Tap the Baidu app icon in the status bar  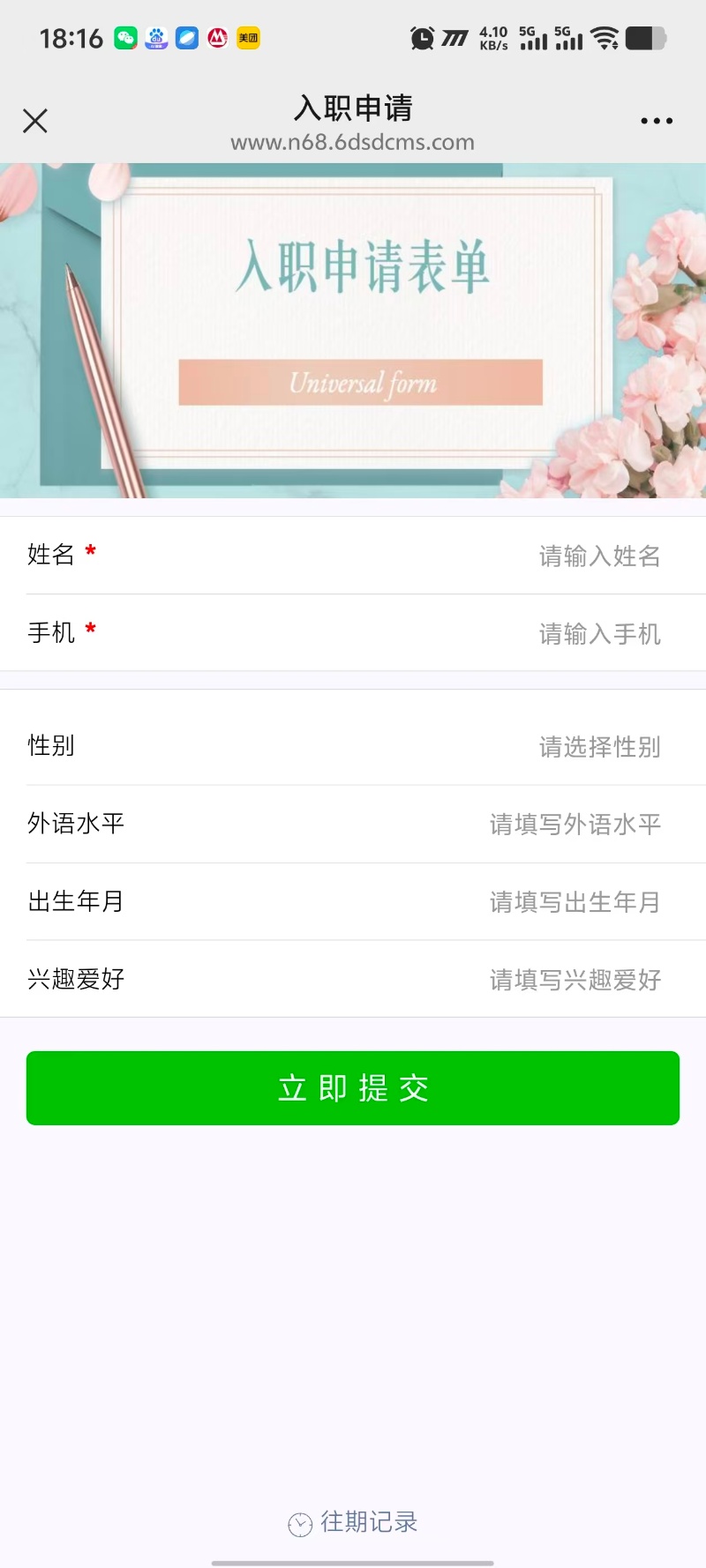click(x=155, y=38)
